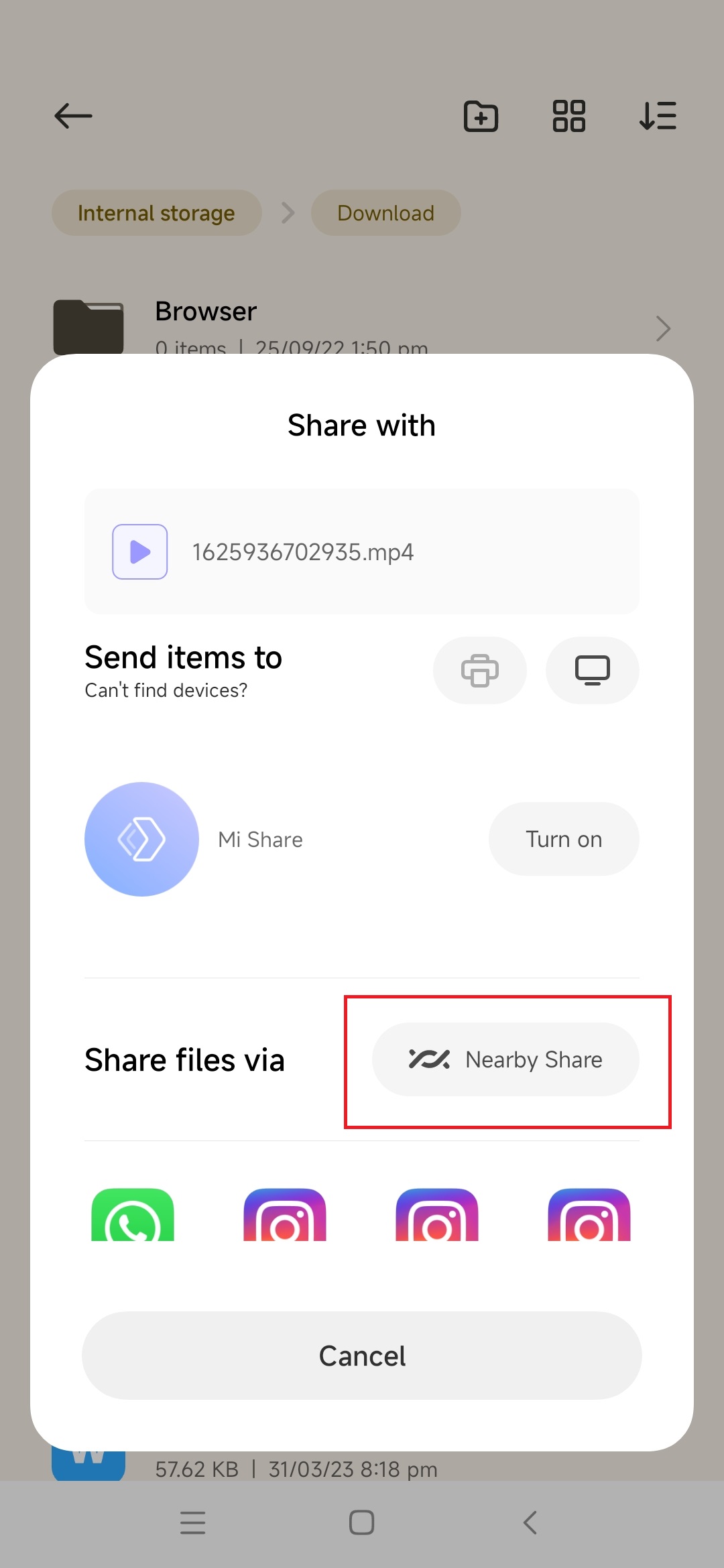This screenshot has height=1568, width=724.
Task: Tap the Can't find devices? link
Action: (x=166, y=690)
